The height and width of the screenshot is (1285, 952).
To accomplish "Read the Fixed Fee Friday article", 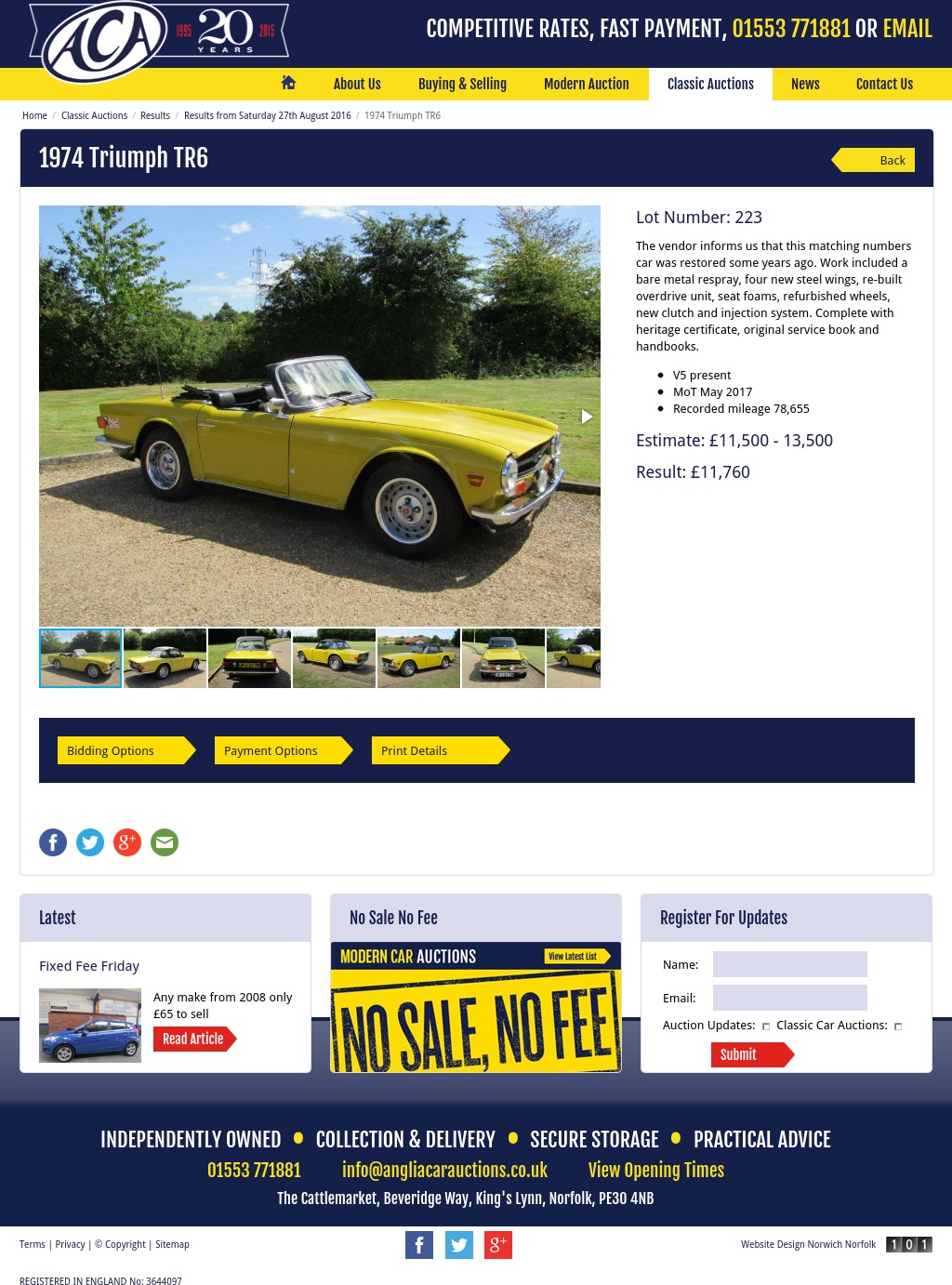I will click(x=193, y=1039).
